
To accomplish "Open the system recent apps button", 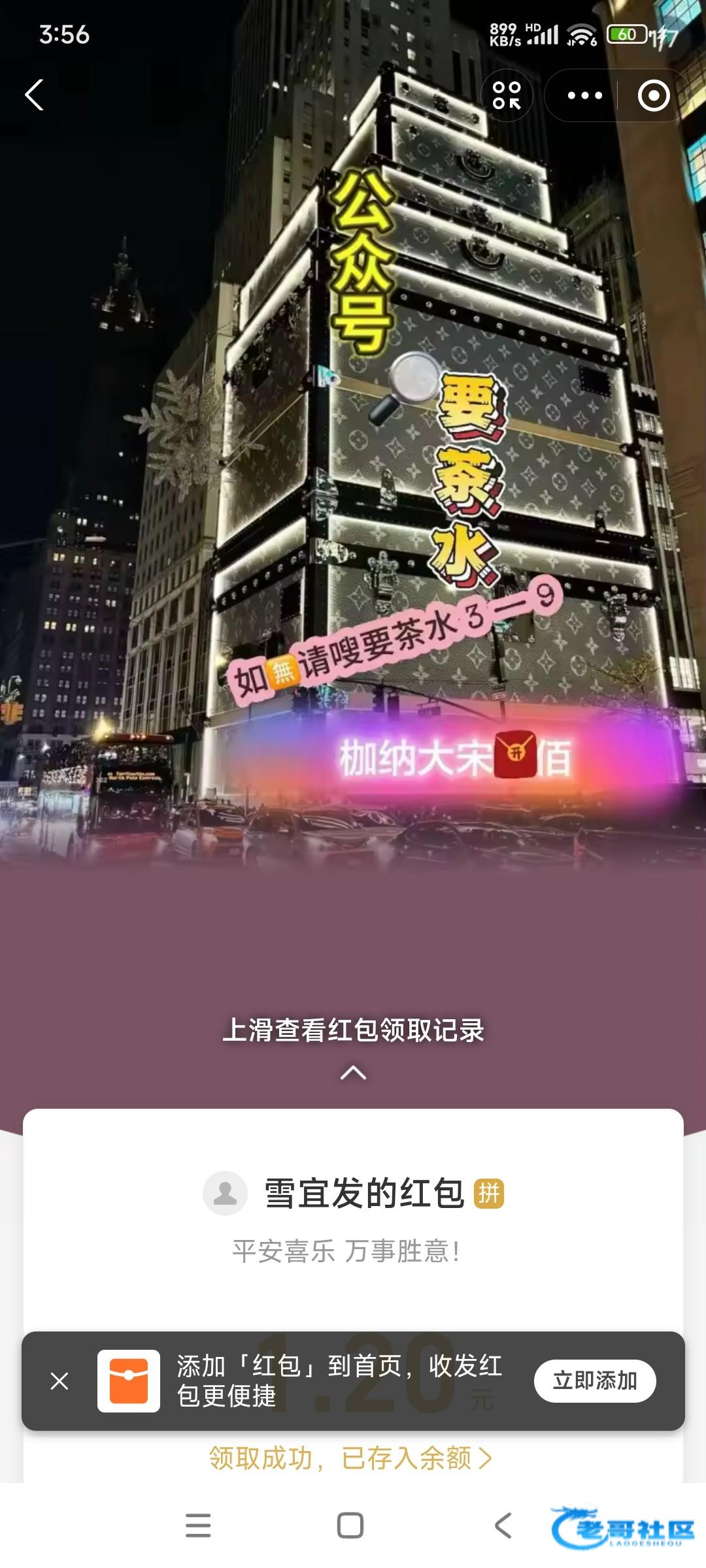I will pos(198,1526).
